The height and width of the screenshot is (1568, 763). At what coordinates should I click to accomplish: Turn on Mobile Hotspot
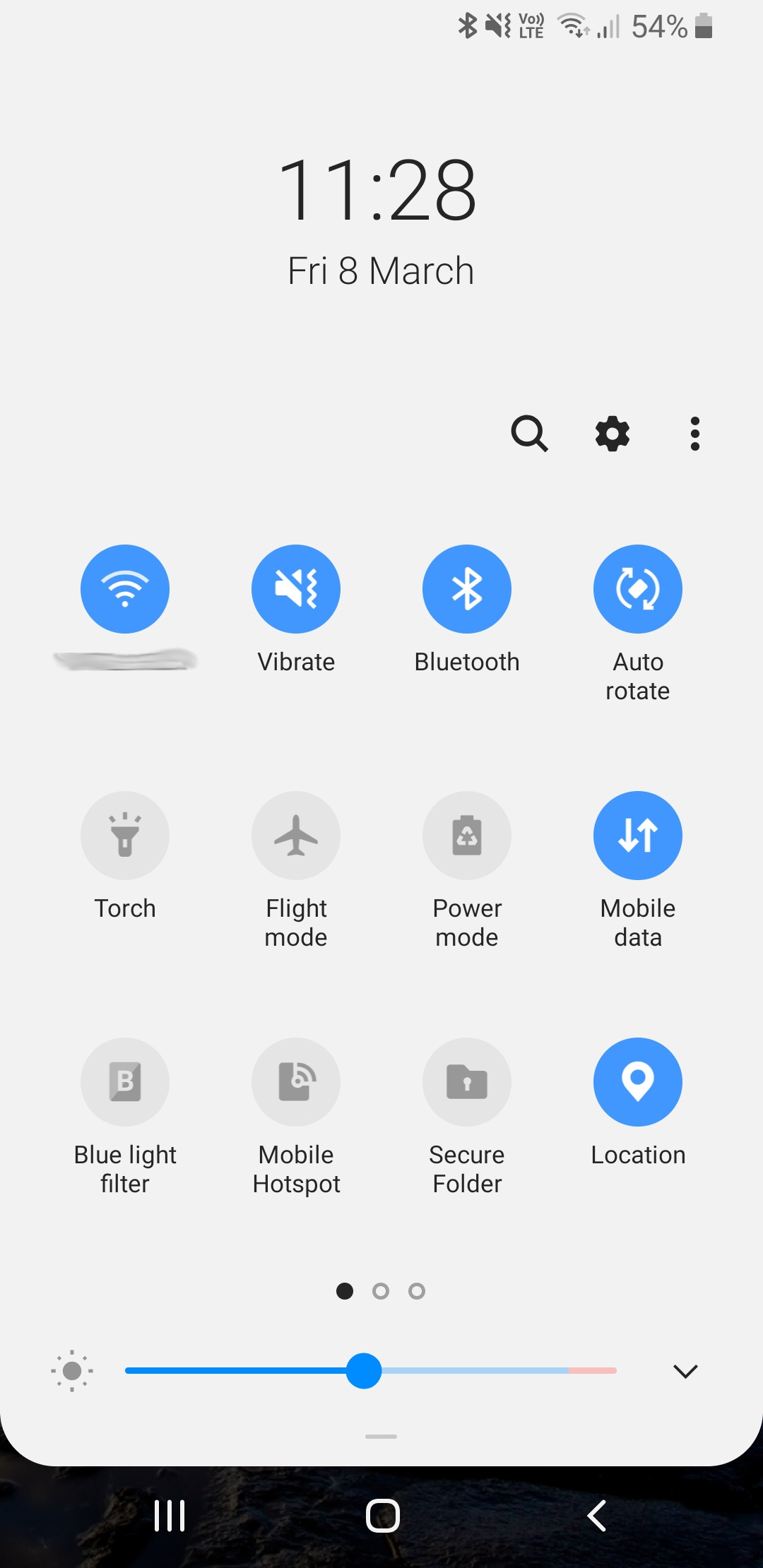[x=296, y=1081]
